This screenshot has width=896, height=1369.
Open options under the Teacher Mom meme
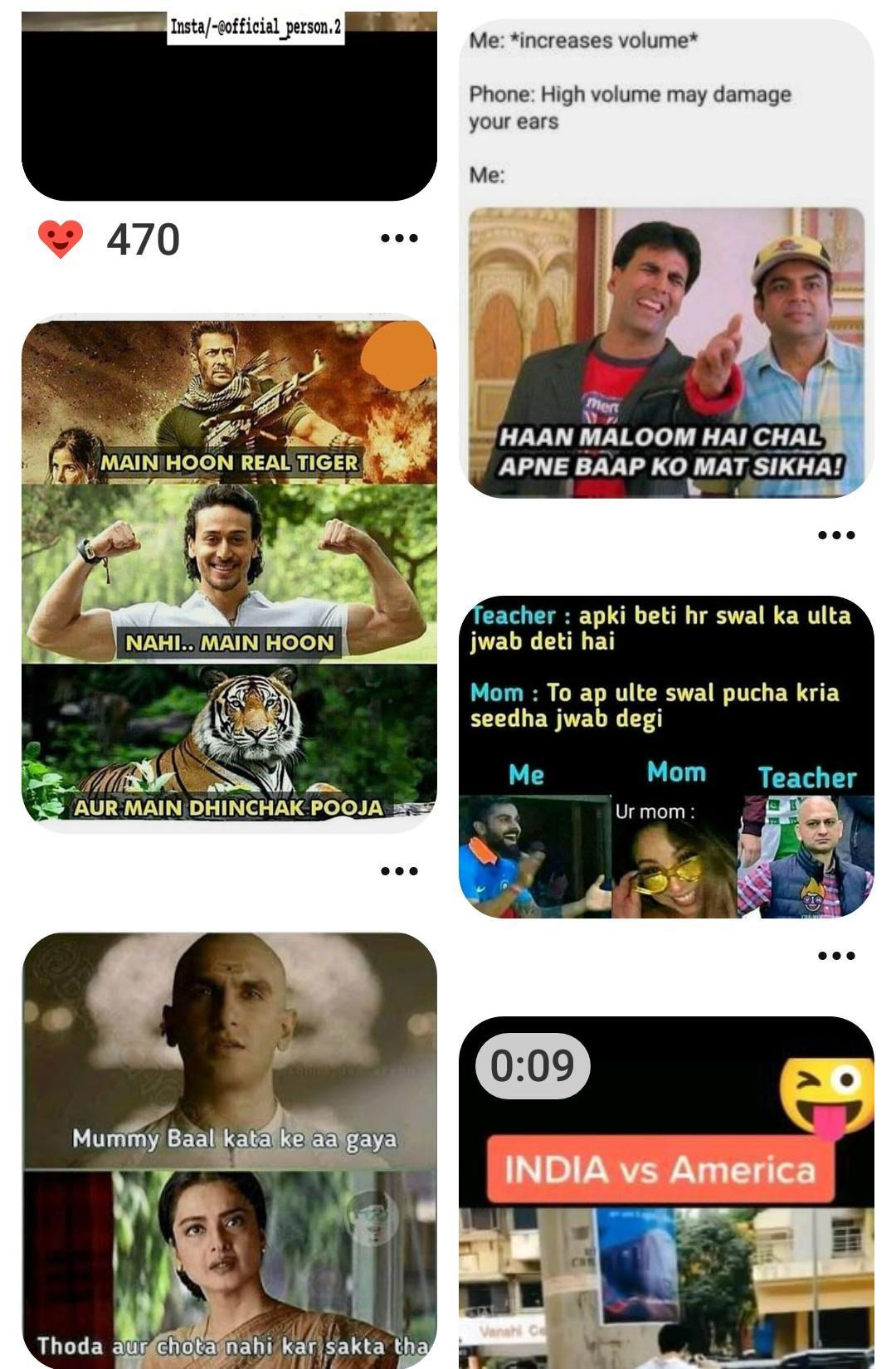click(836, 956)
